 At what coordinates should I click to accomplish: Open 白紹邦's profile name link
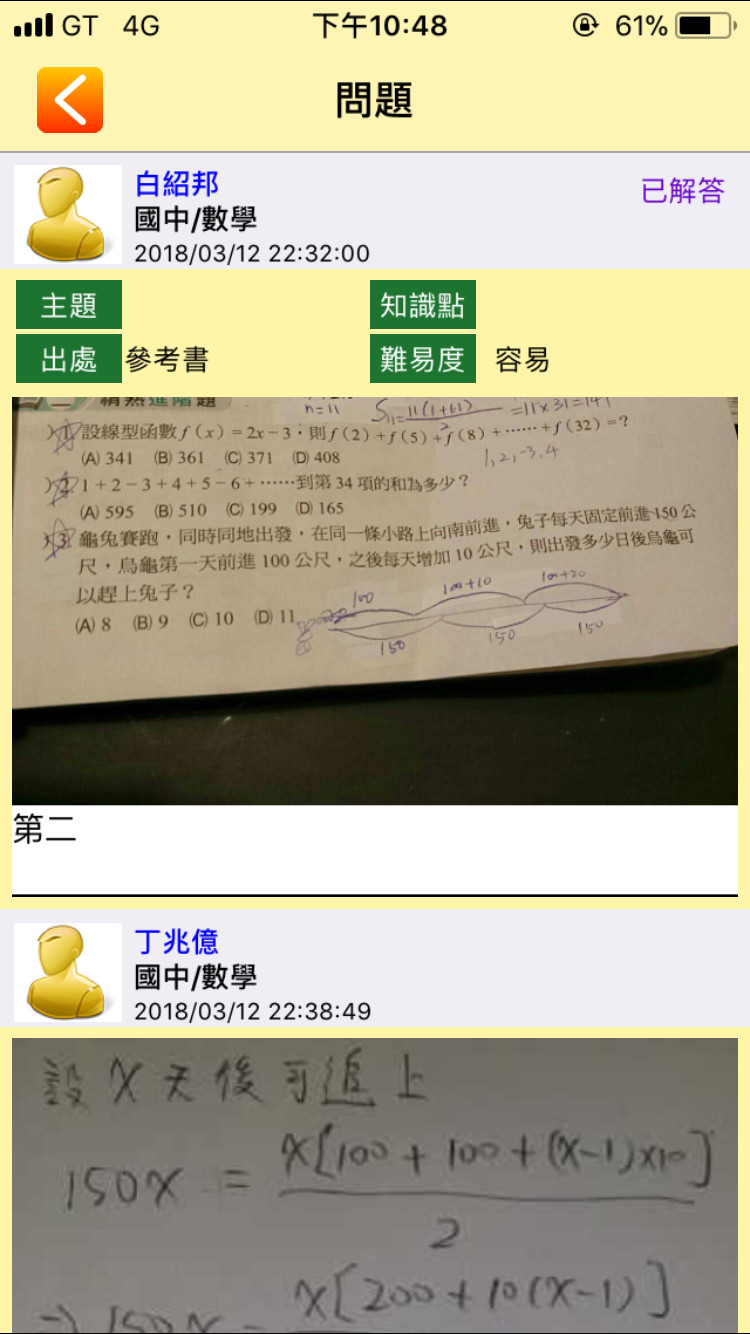coord(177,184)
